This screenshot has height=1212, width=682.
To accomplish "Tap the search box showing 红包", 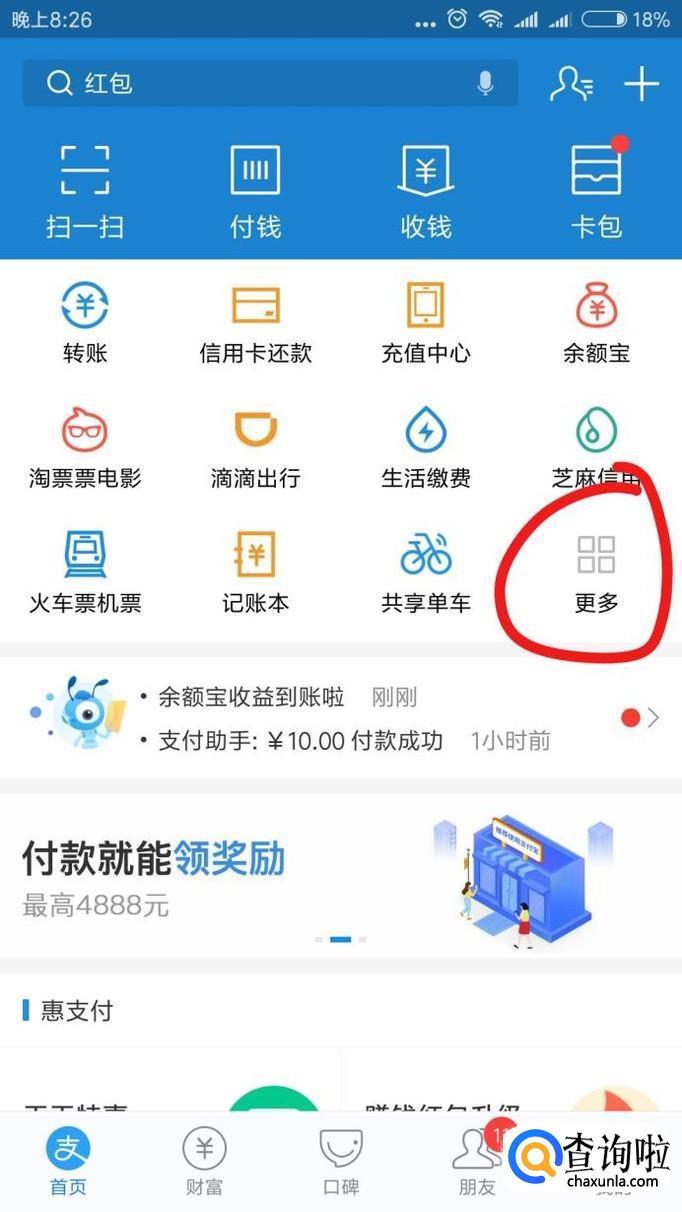I will (x=250, y=83).
